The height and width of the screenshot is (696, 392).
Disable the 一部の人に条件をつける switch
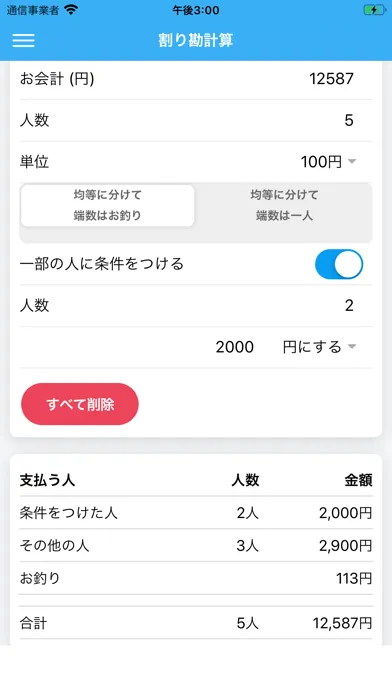coord(339,264)
